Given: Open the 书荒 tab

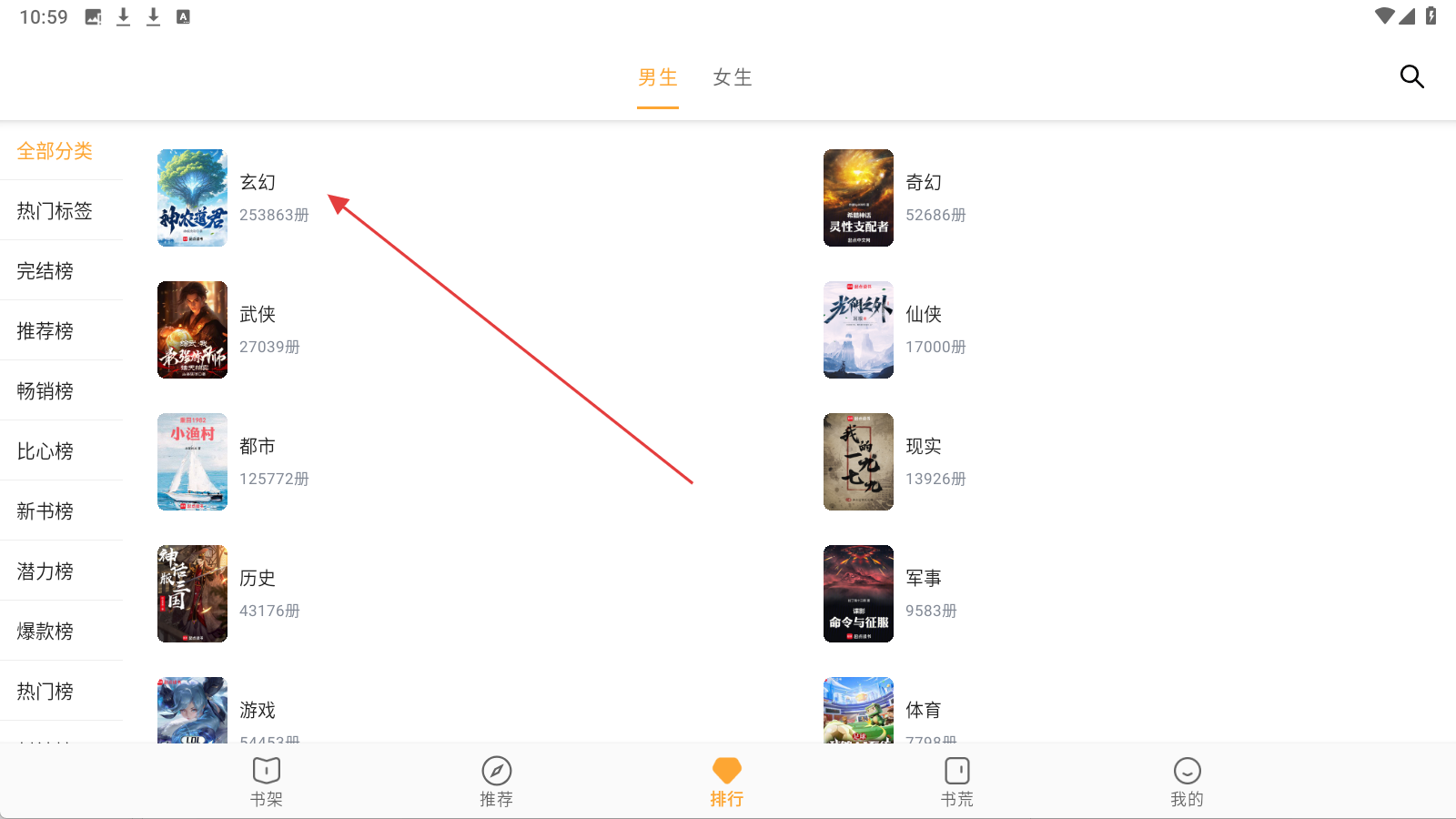Looking at the screenshot, I should tap(957, 782).
